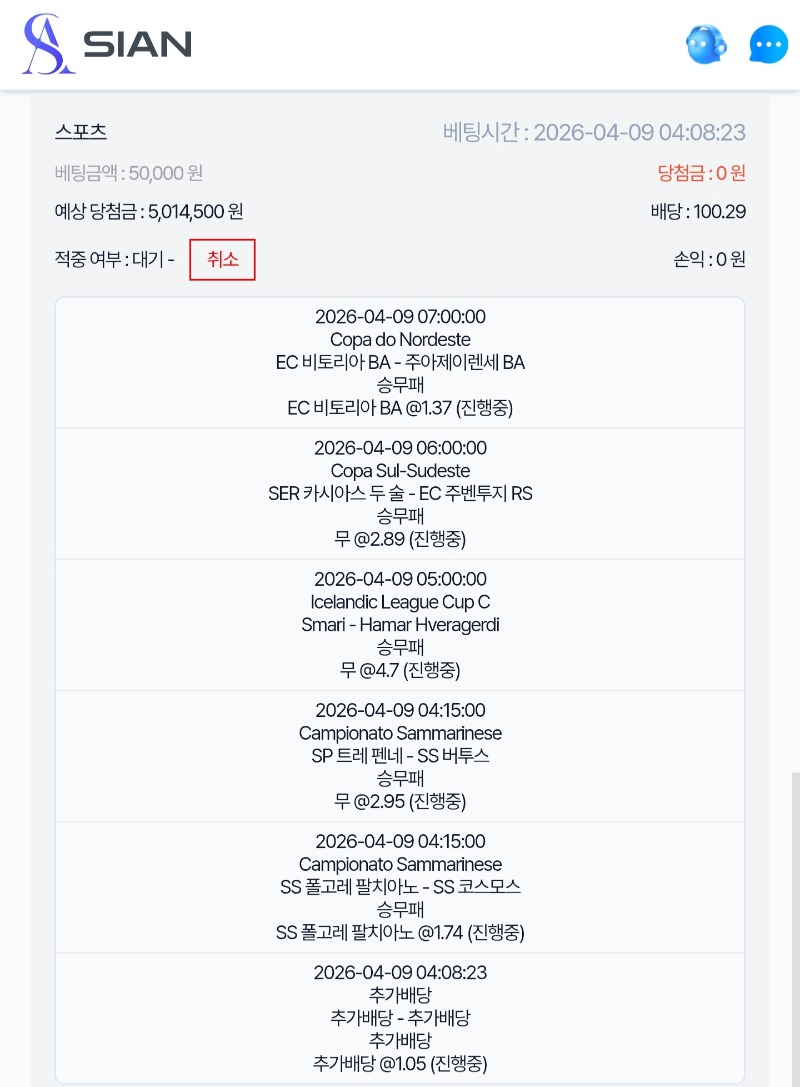Open the blue speech bubble messenger icon
This screenshot has height=1087, width=800.
pos(768,44)
